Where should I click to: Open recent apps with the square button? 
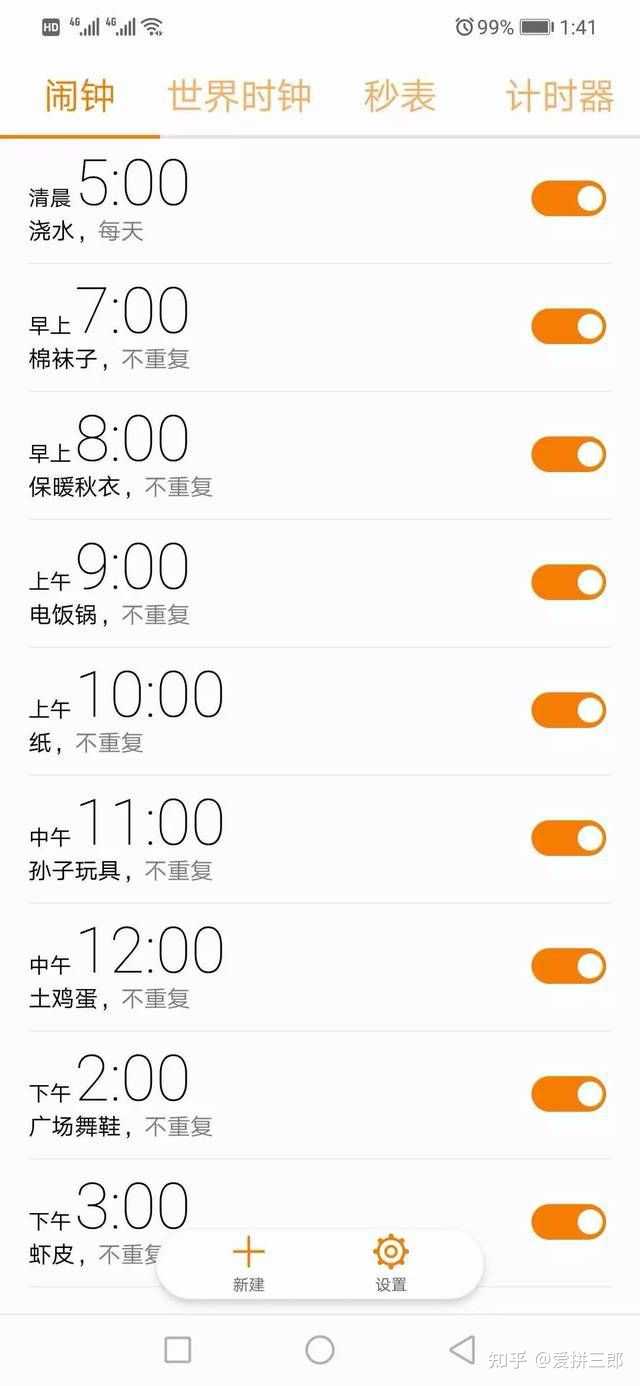(x=178, y=1350)
